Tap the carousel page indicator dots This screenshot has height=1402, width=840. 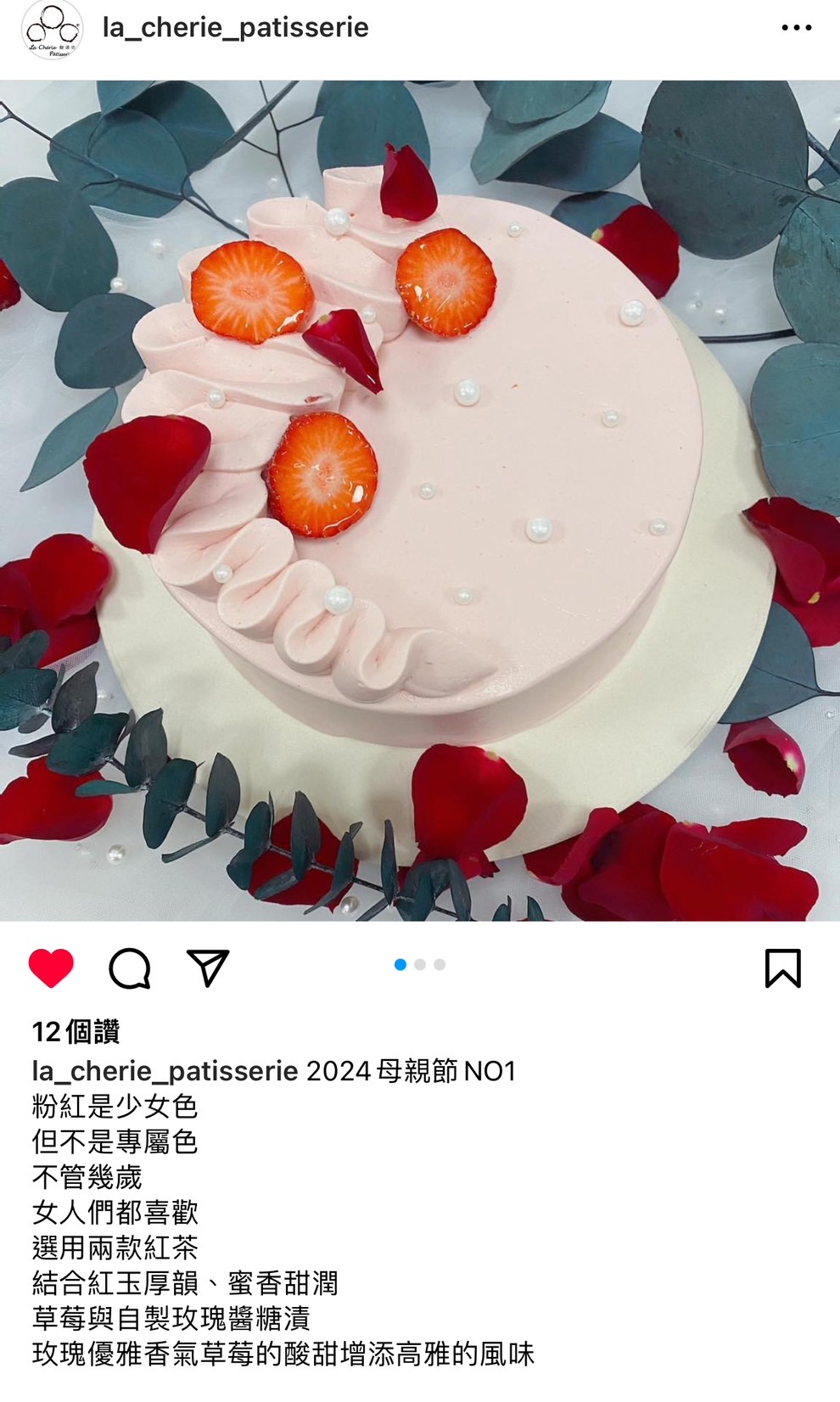coord(420,965)
